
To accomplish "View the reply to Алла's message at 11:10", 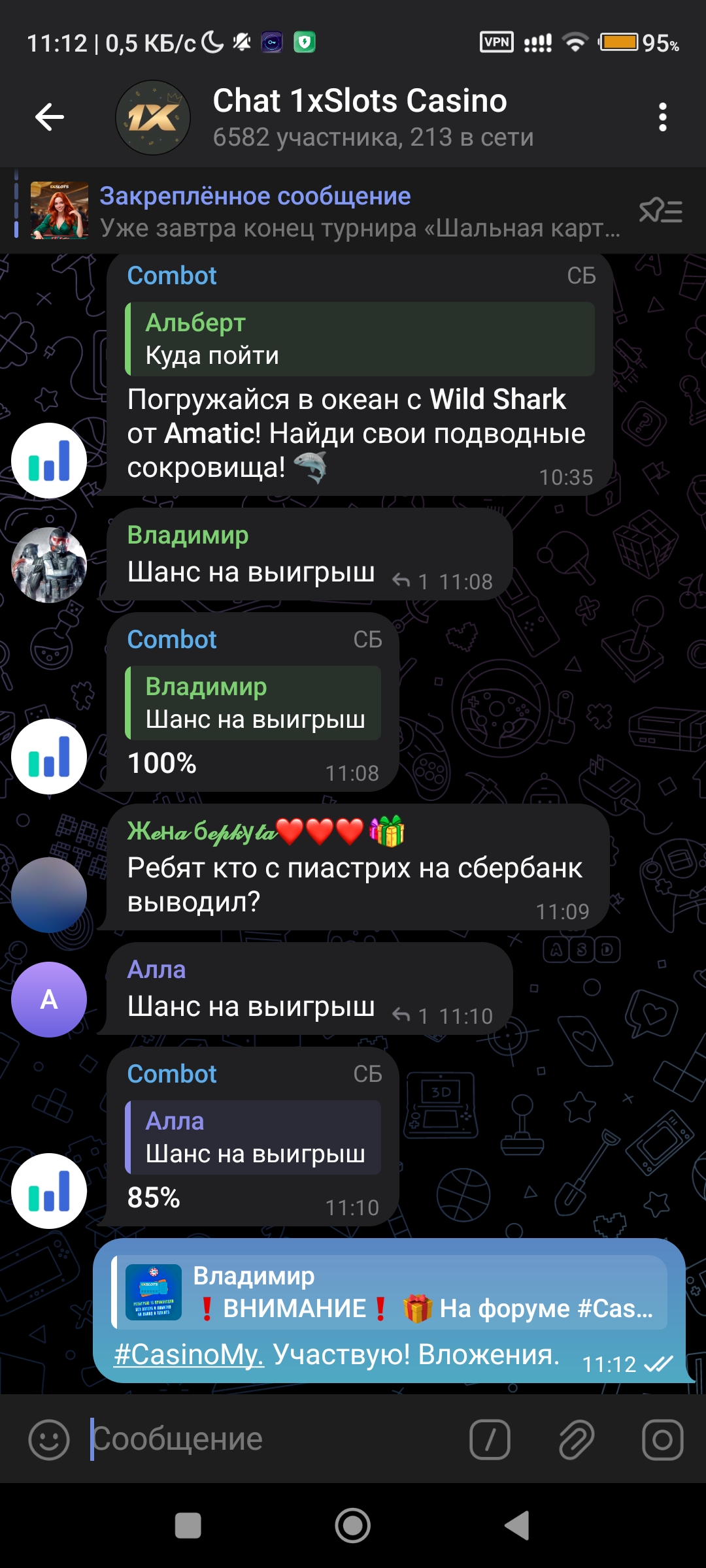I will point(411,1016).
